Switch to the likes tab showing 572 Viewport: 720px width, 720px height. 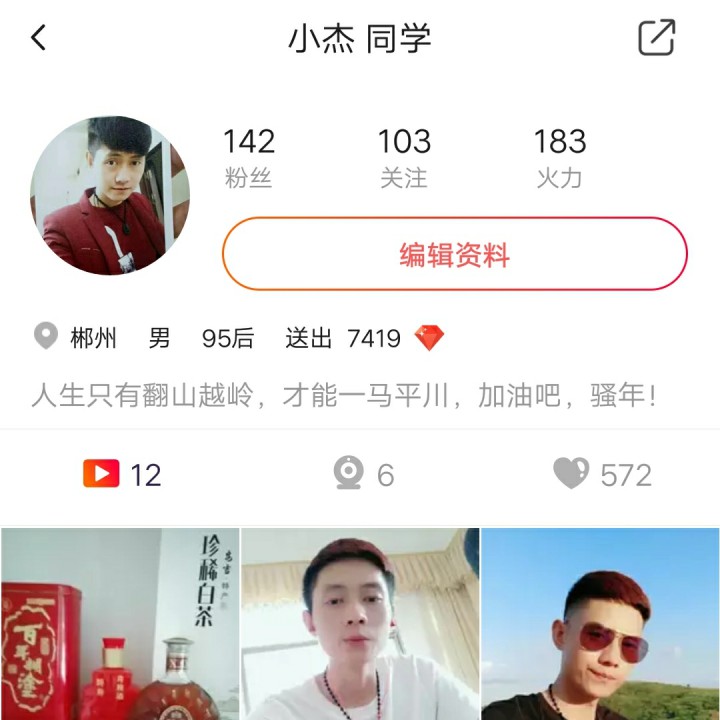pos(602,474)
